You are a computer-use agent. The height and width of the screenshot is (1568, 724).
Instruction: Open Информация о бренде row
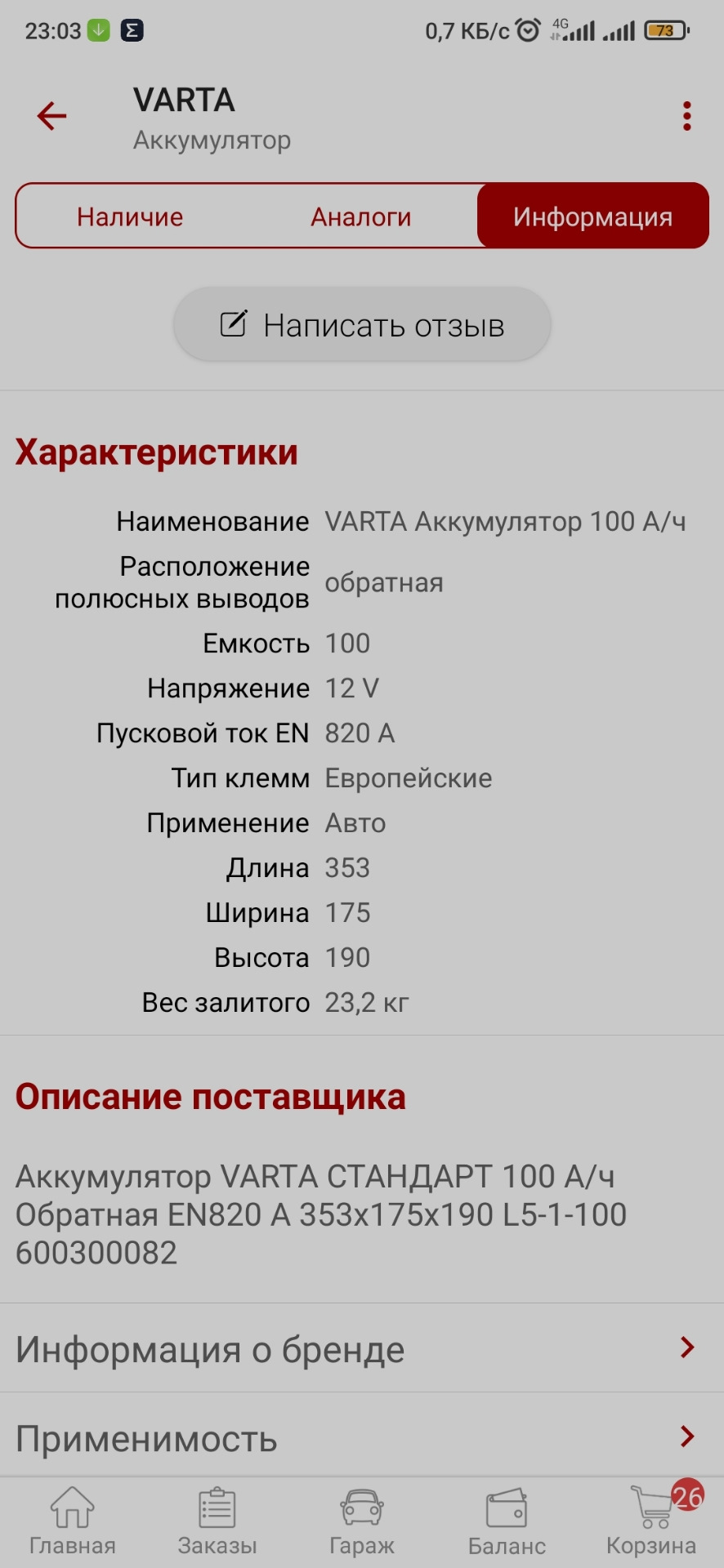pos(362,1350)
